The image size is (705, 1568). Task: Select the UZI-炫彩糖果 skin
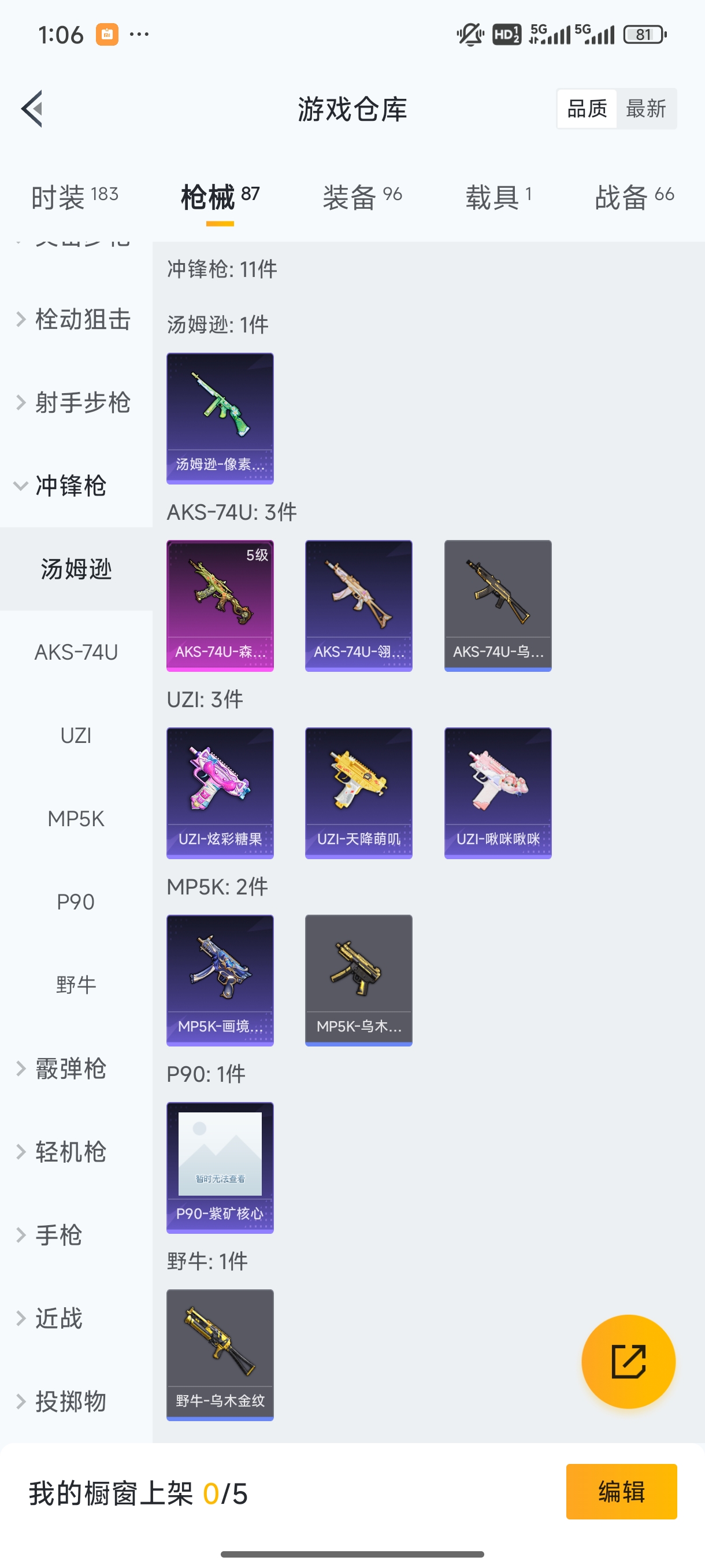pos(220,792)
